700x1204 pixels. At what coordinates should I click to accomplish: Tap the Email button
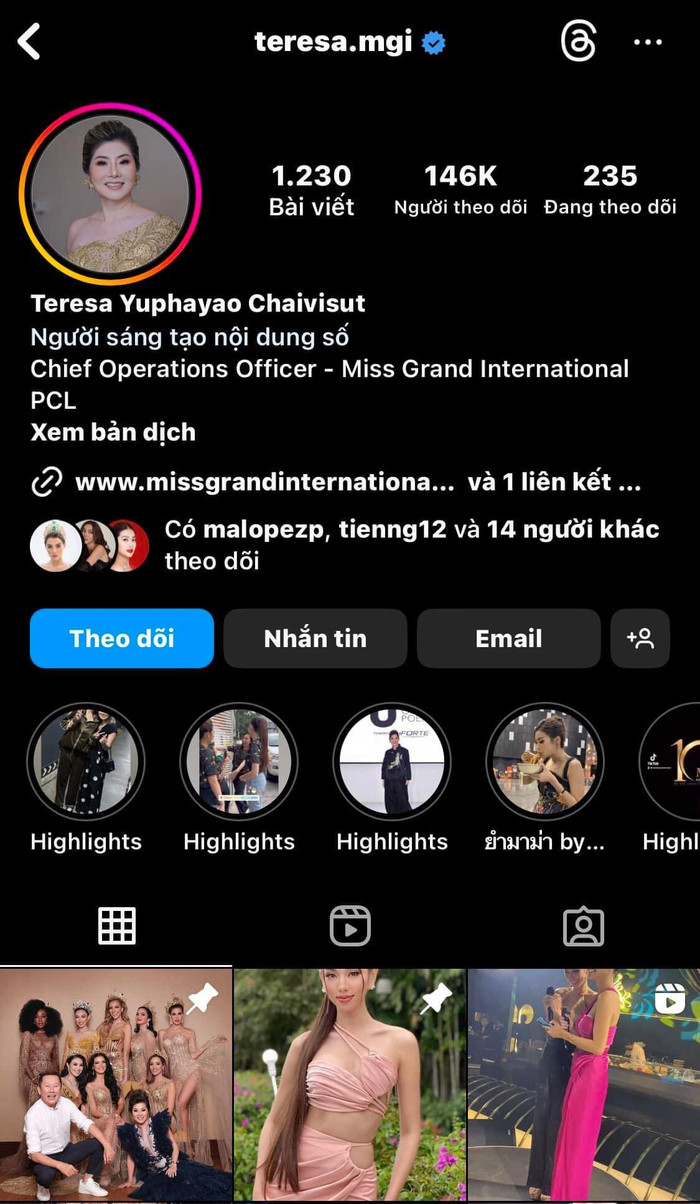[508, 638]
